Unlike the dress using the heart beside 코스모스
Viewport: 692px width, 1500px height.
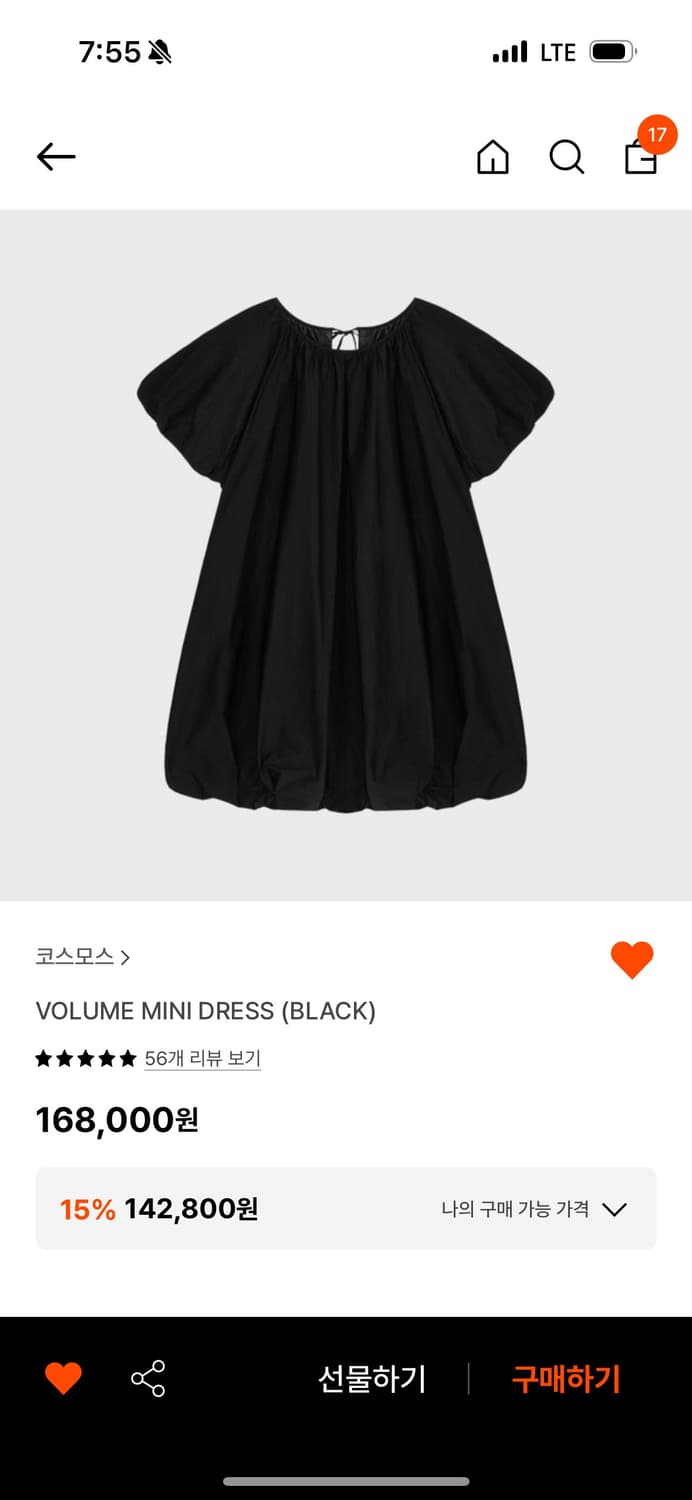point(631,960)
